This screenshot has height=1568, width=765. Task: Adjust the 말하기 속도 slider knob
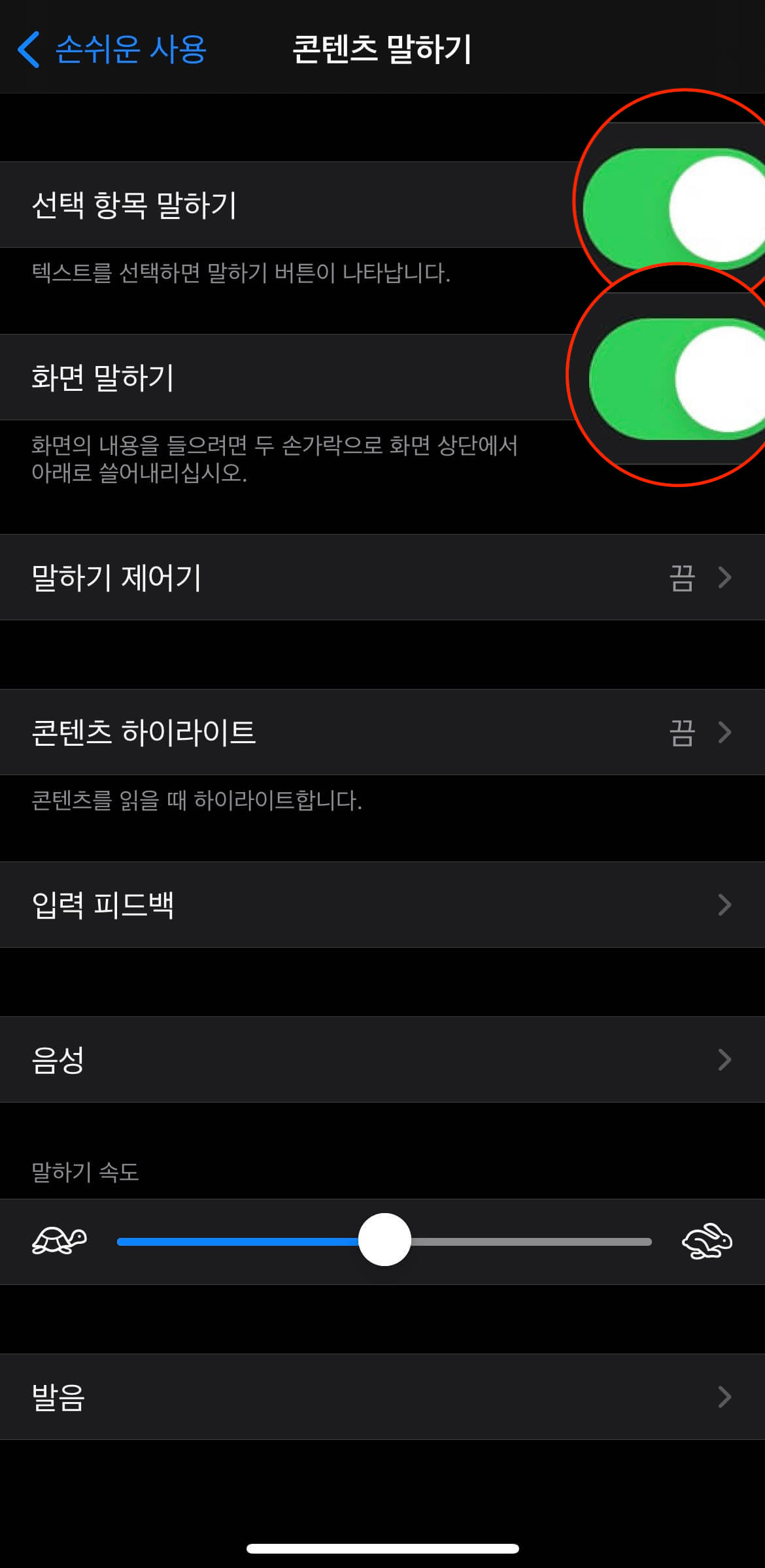point(385,1241)
